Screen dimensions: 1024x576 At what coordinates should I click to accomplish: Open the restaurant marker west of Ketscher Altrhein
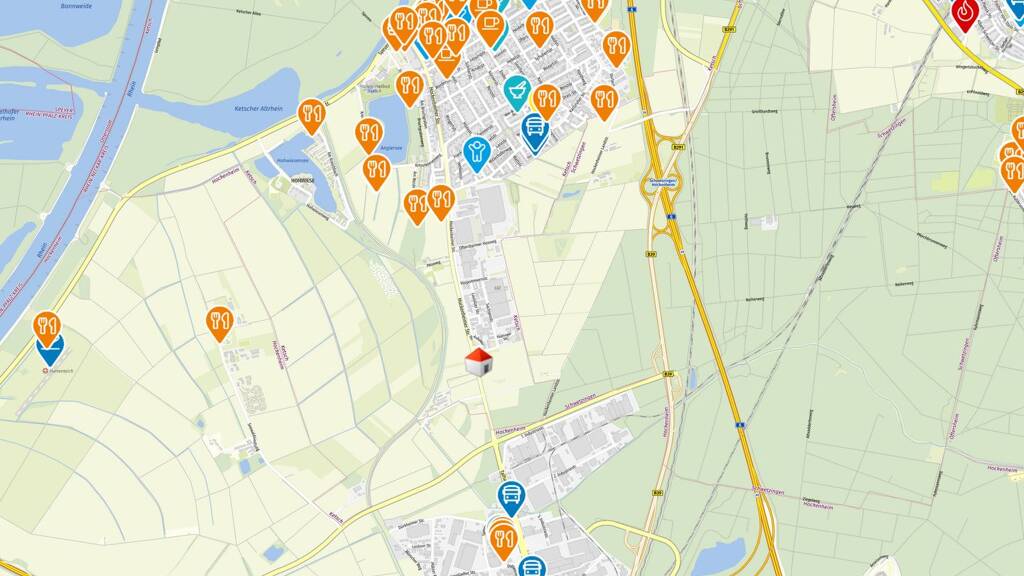(x=312, y=113)
